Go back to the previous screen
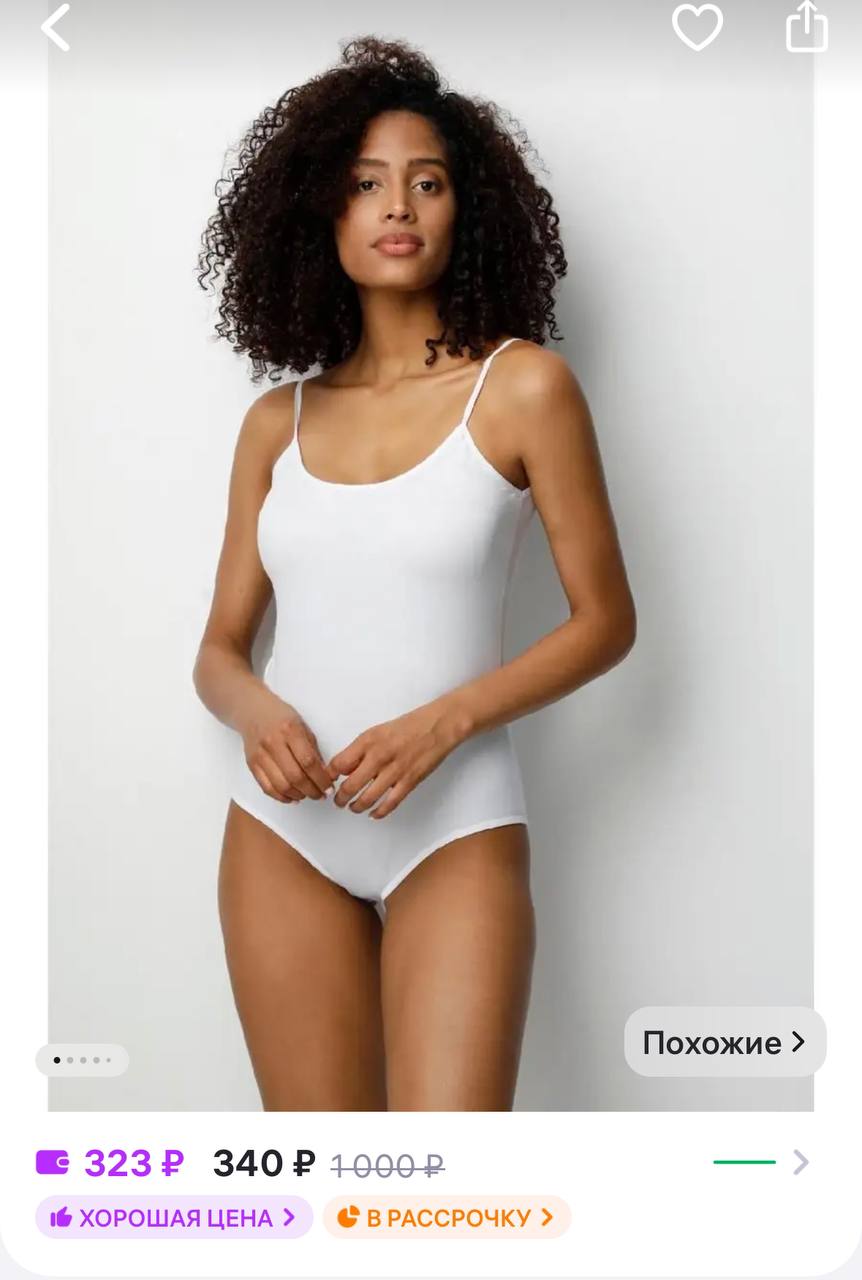 56,27
